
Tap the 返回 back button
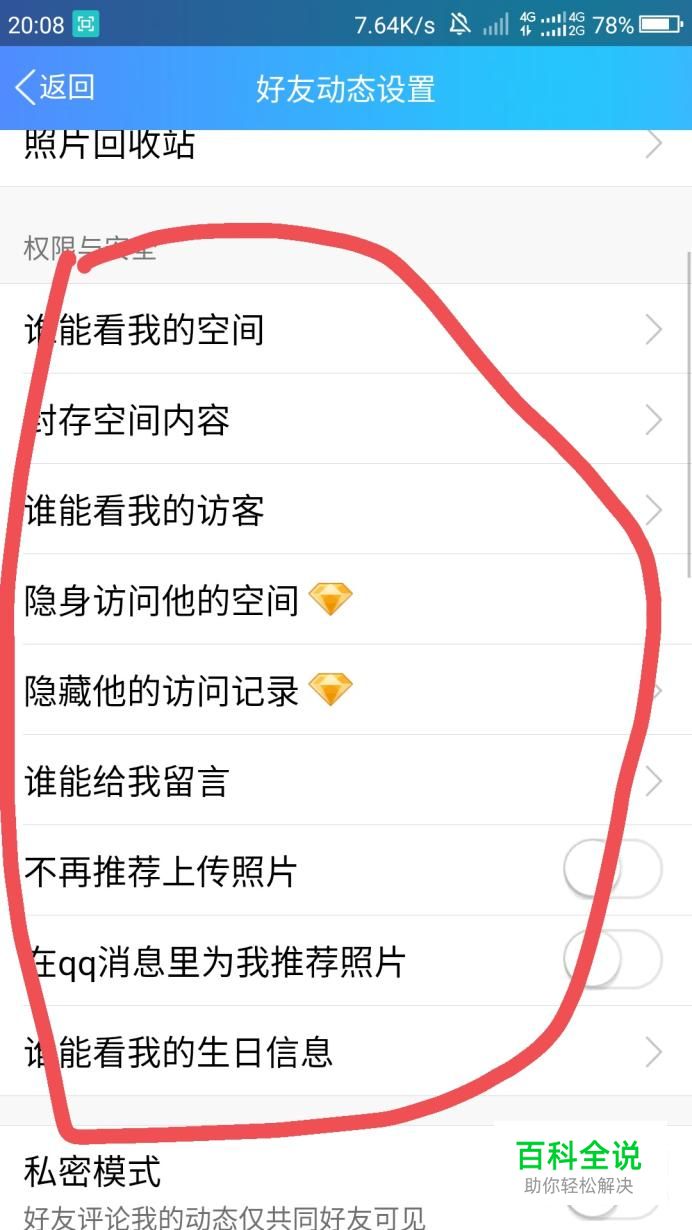point(55,88)
